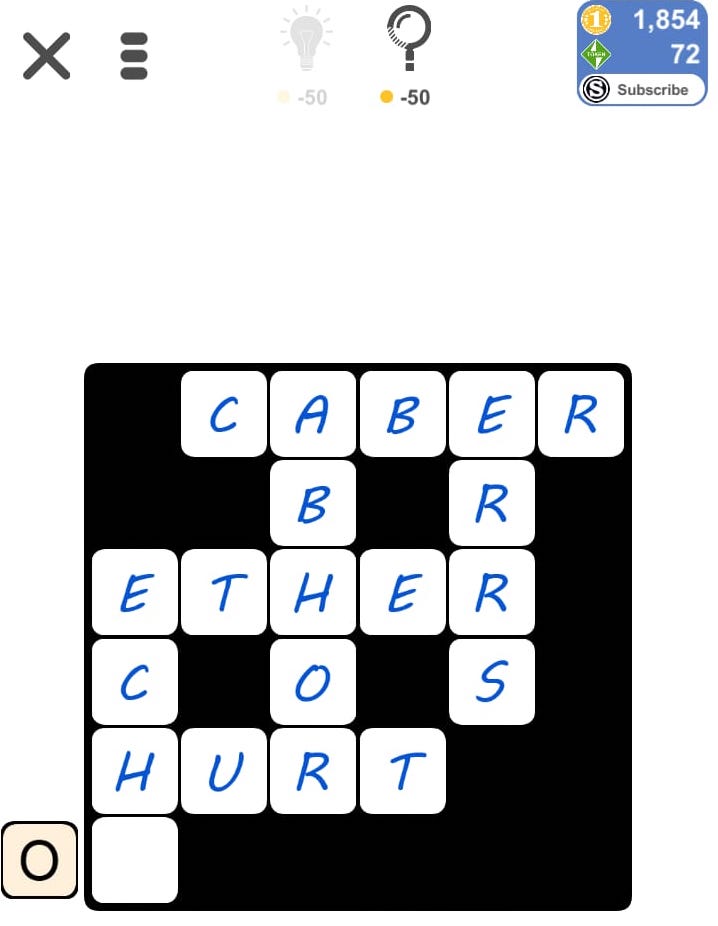Tap the empty cell below HURT
This screenshot has width=718, height=926.
pyautogui.click(x=135, y=860)
